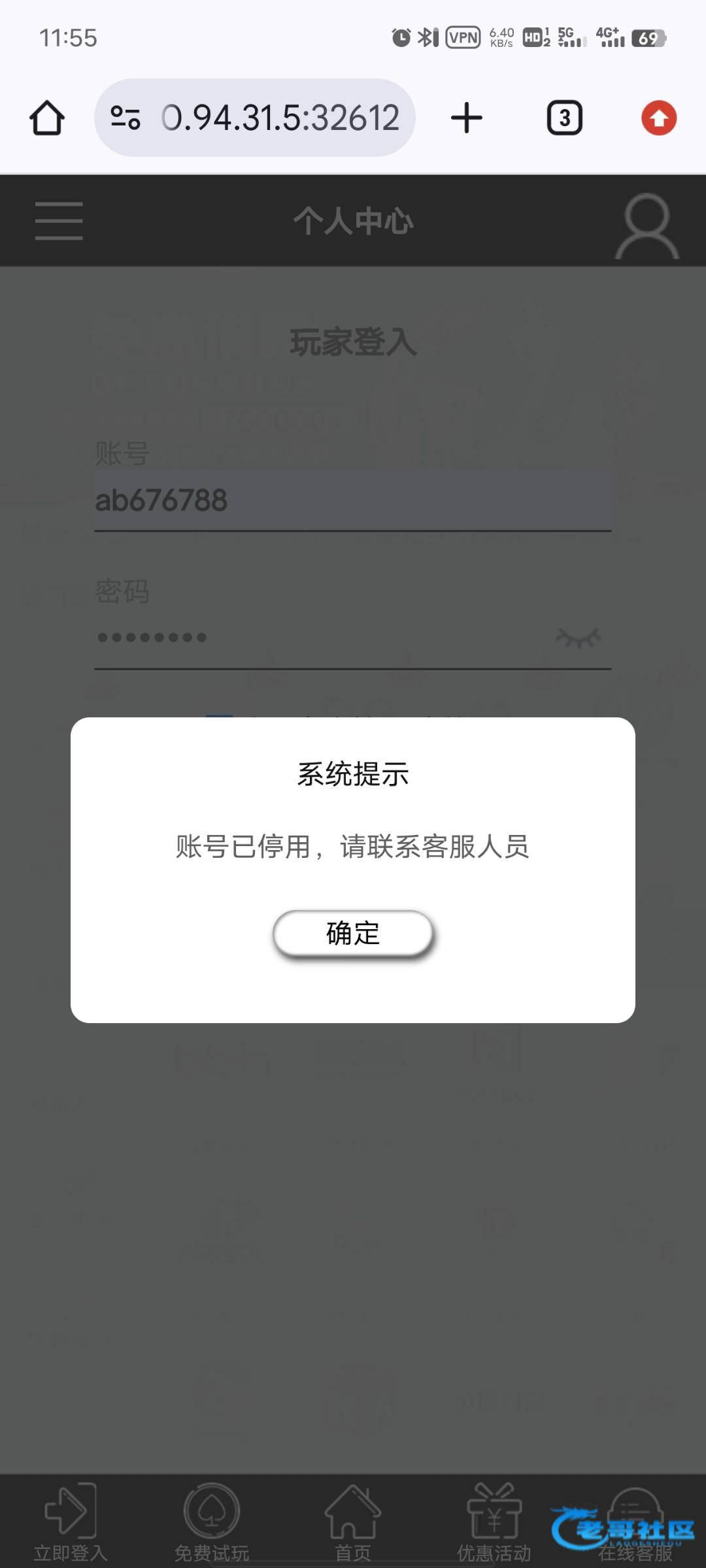The image size is (706, 1568).
Task: Focus the 账号 account field
Action: pyautogui.click(x=353, y=501)
